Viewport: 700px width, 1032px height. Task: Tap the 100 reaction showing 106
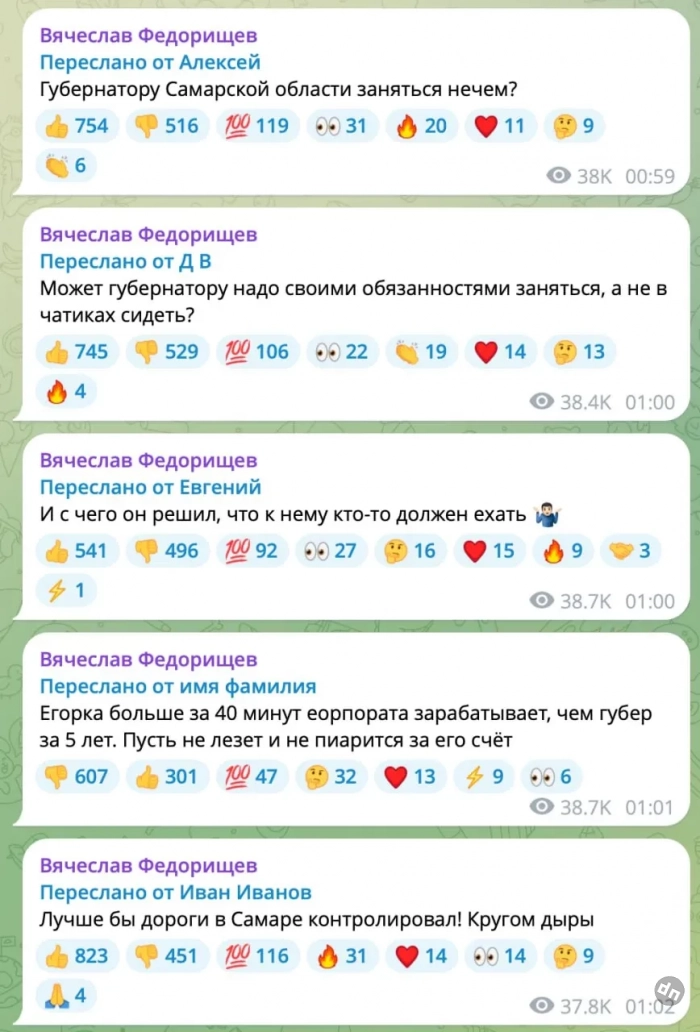tap(257, 352)
